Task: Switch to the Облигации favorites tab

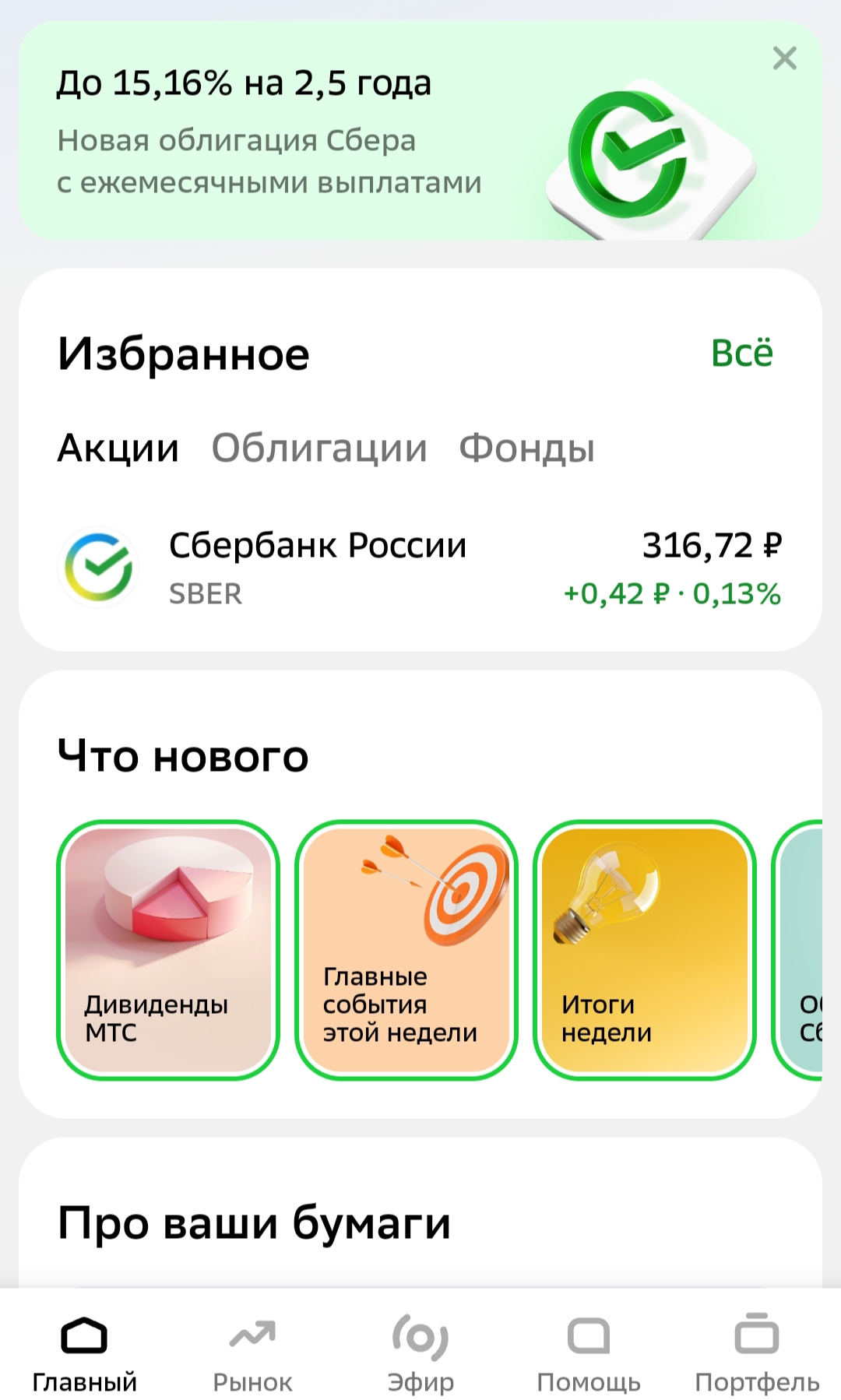Action: click(x=319, y=448)
